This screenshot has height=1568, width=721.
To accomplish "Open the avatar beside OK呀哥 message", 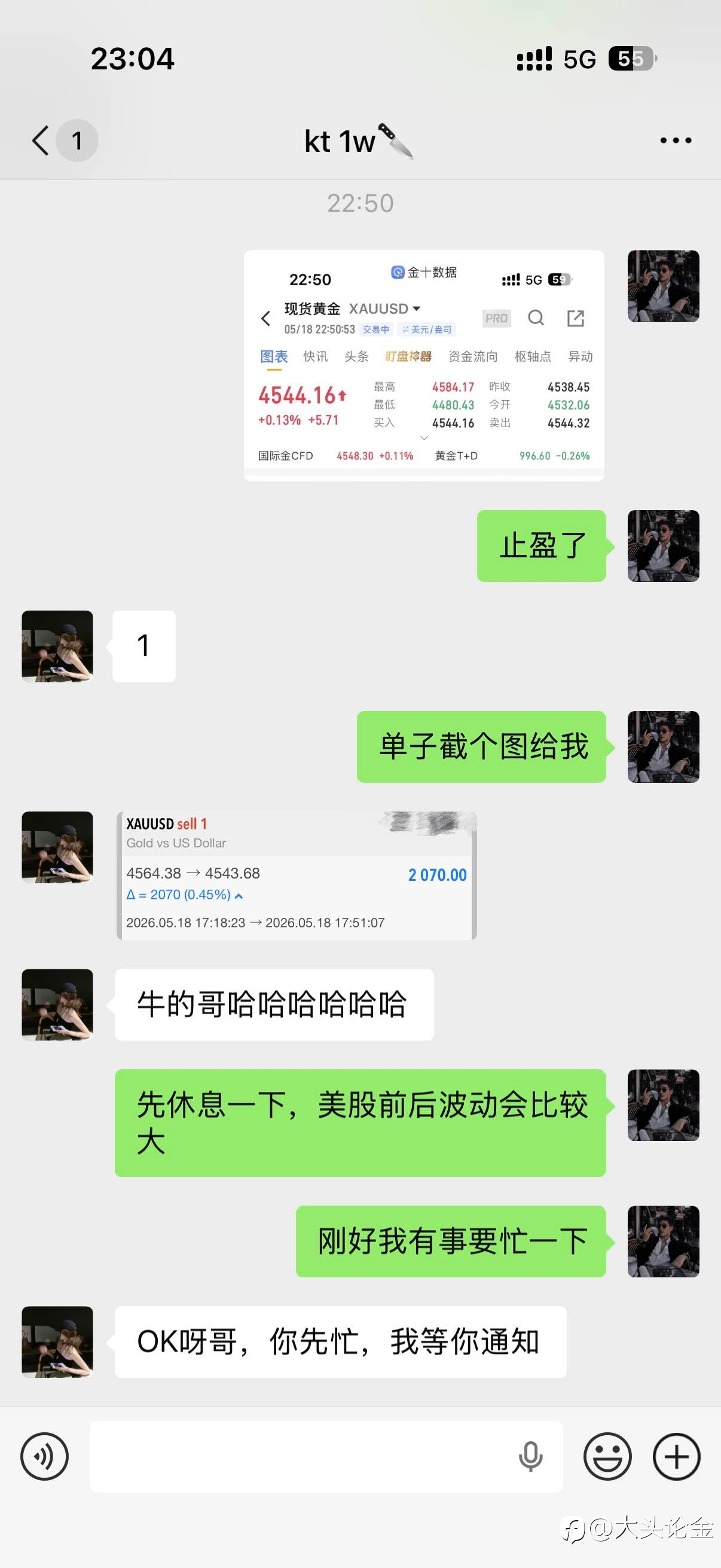I will [57, 1341].
